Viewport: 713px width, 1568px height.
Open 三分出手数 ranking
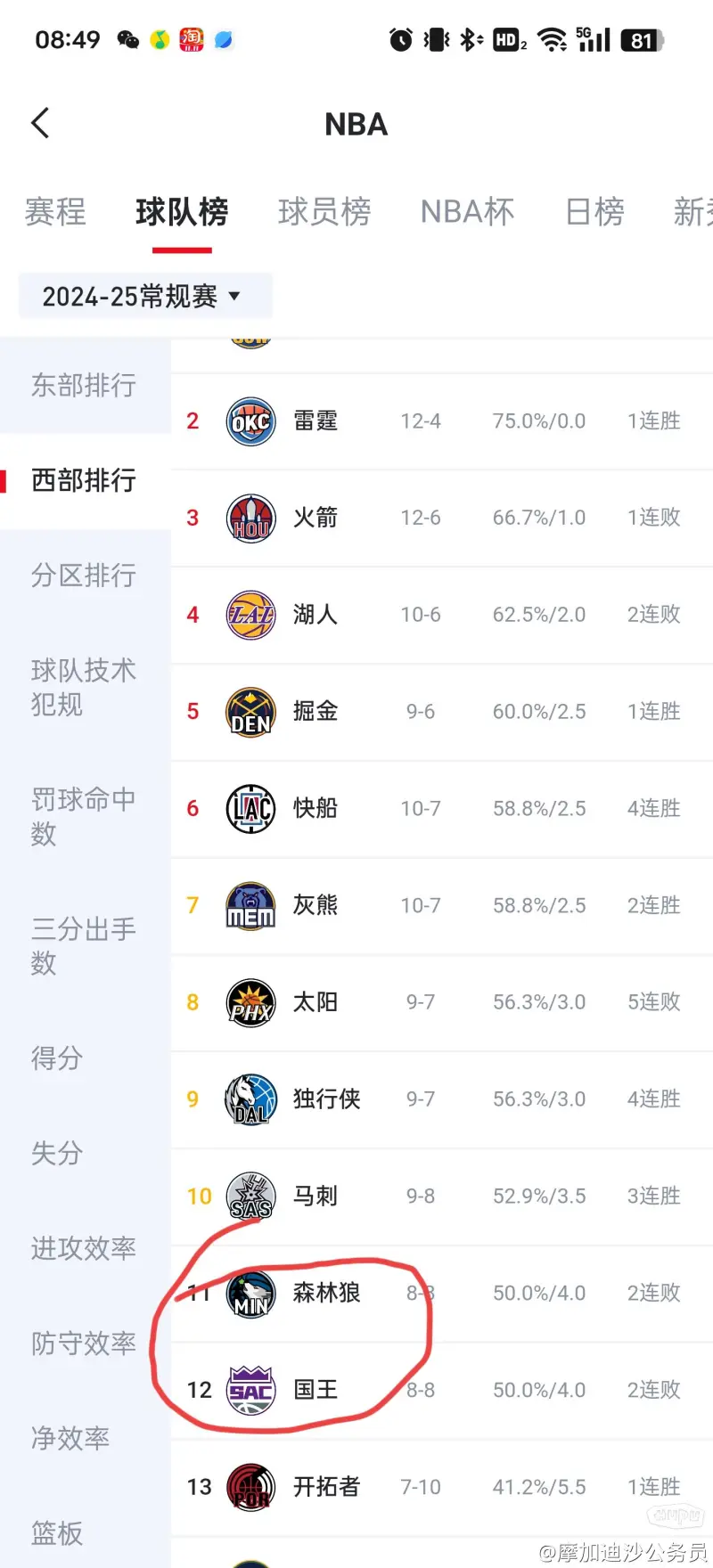tap(85, 945)
